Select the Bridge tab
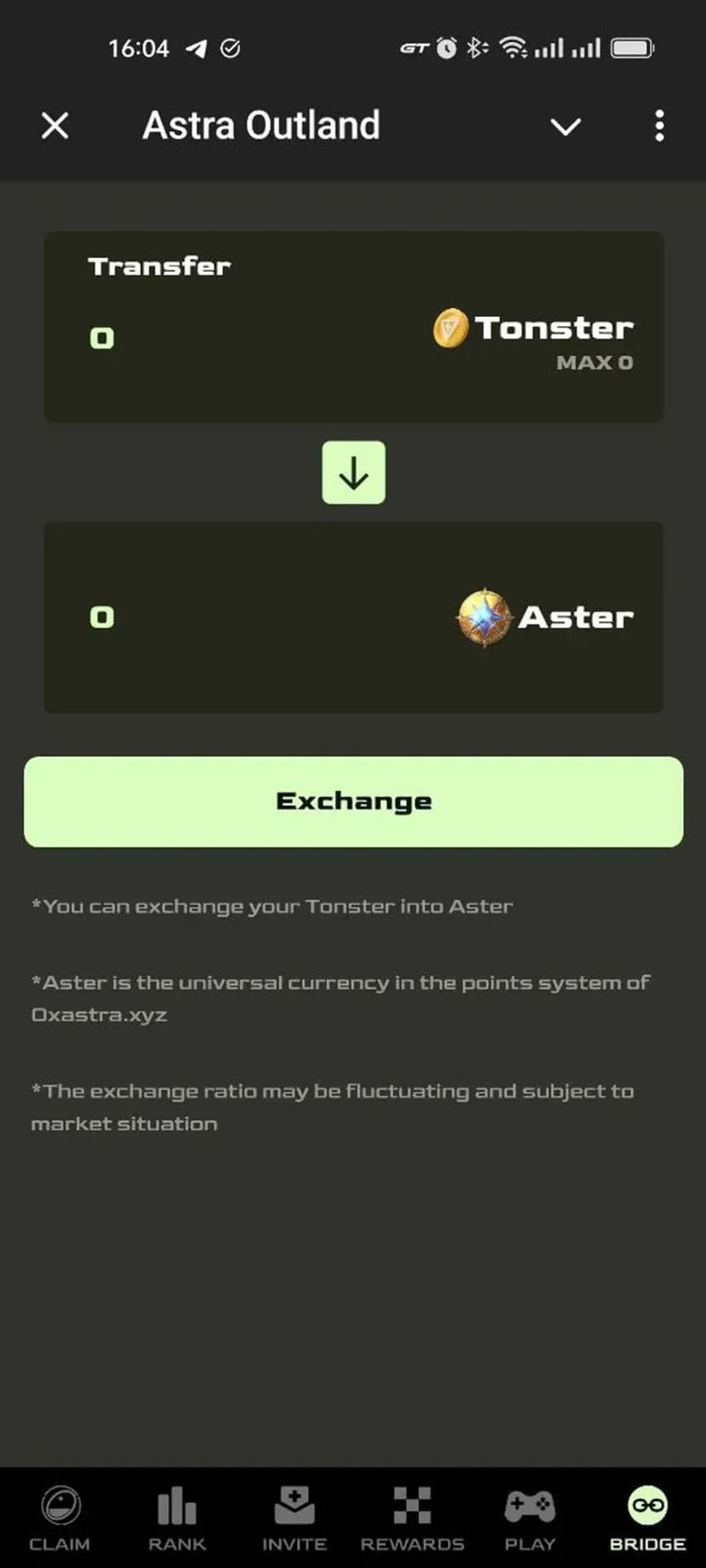Screen dimensions: 706x1568 coord(647,1518)
